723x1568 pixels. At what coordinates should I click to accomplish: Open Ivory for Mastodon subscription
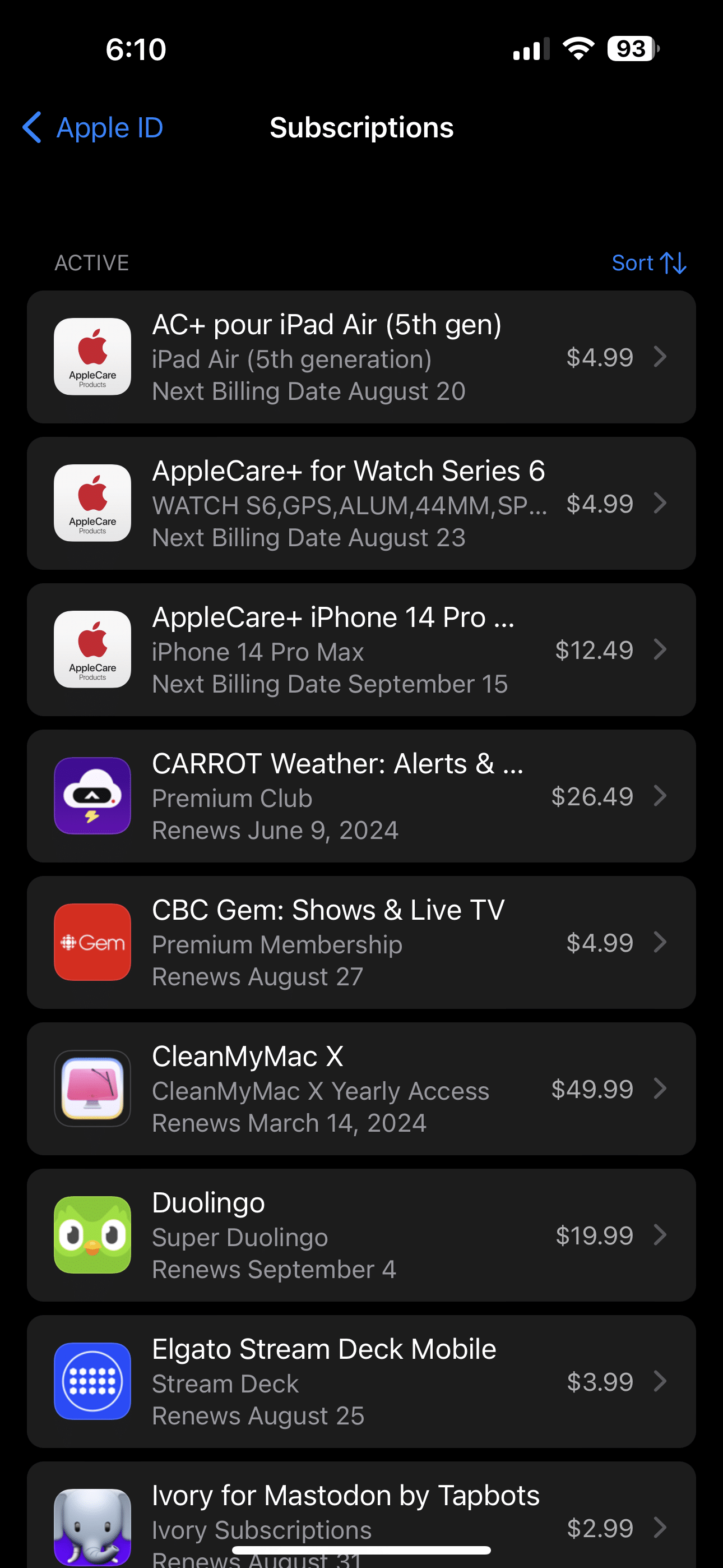[x=361, y=1516]
